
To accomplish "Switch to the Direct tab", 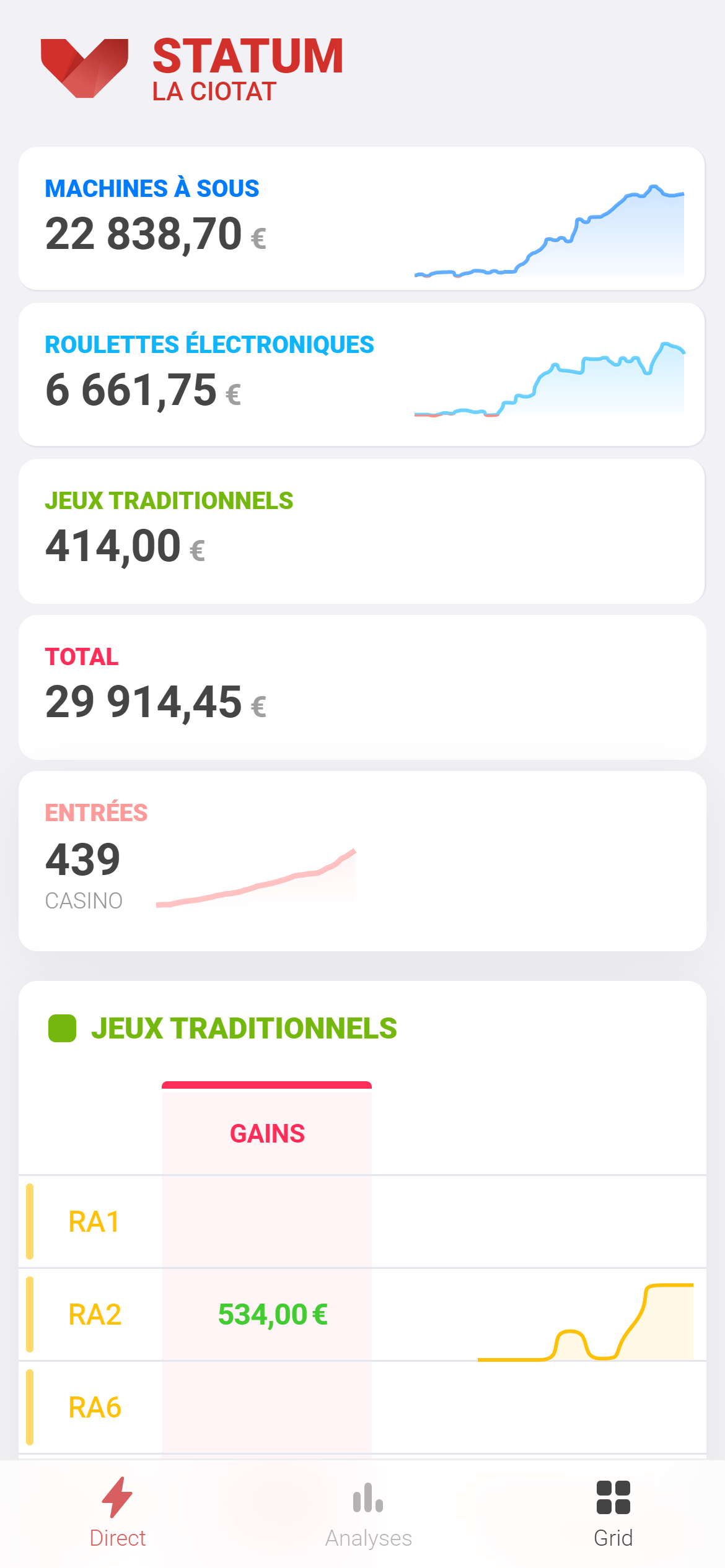I will [118, 1512].
